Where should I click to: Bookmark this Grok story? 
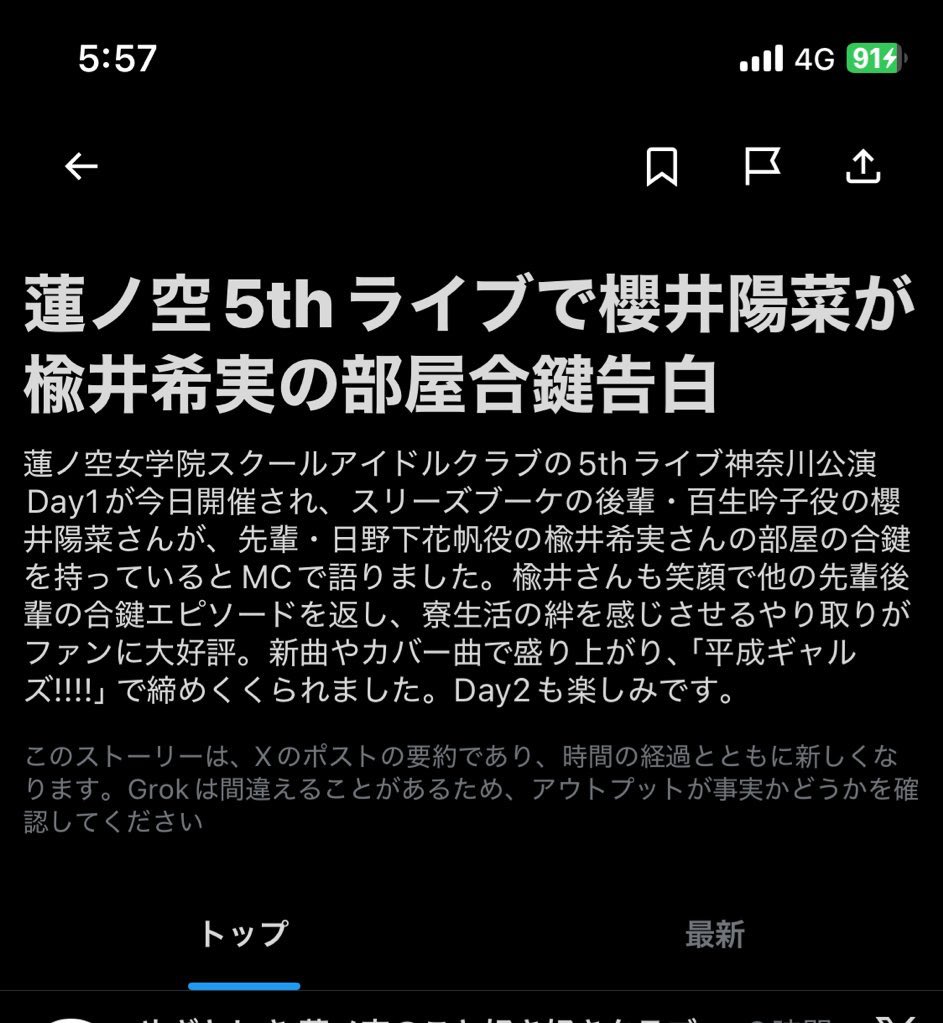tap(661, 167)
